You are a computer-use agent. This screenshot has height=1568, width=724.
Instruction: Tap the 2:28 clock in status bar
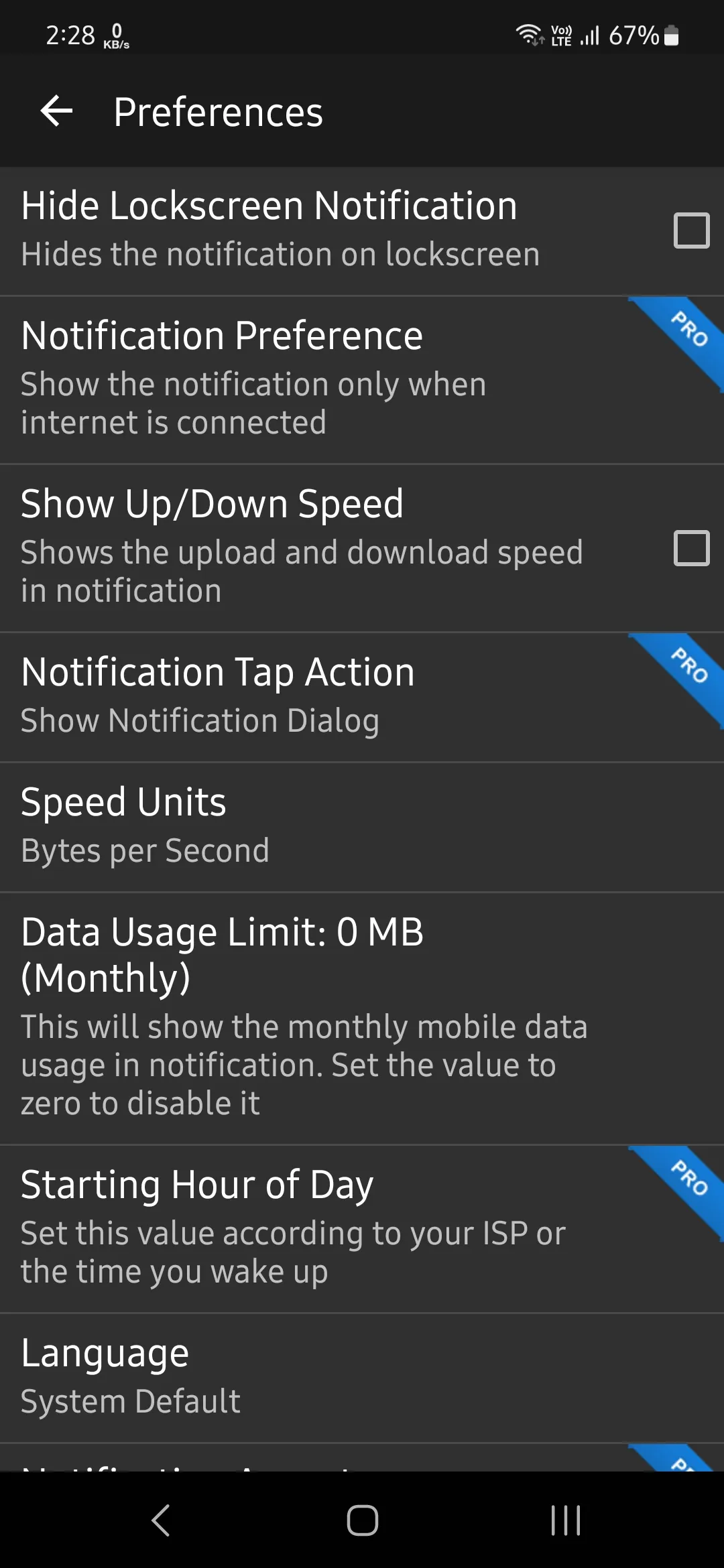click(x=70, y=35)
